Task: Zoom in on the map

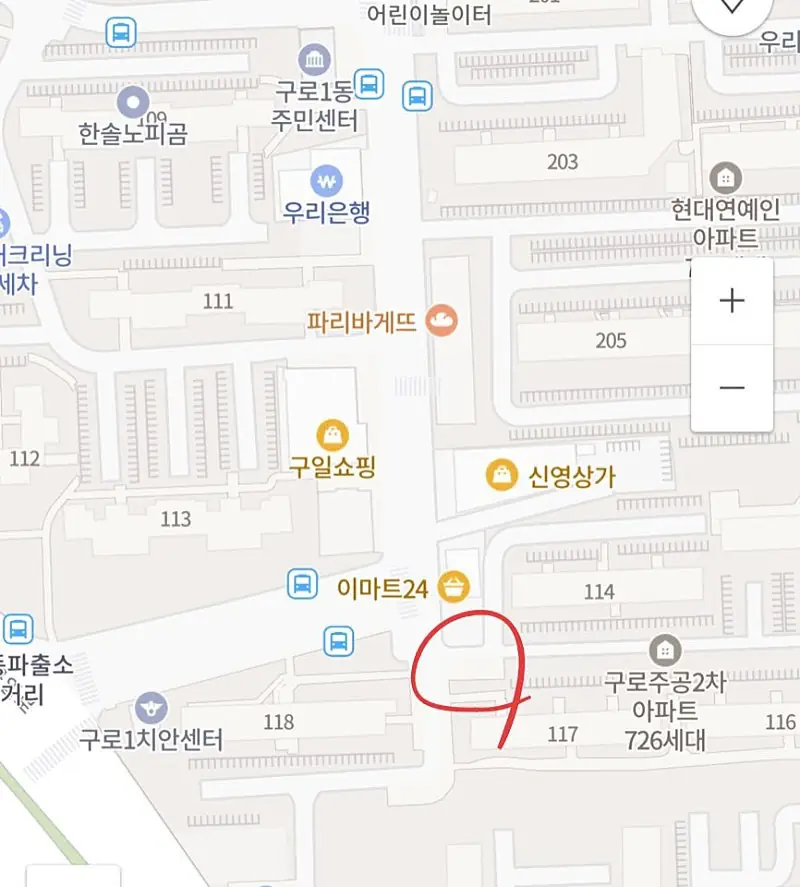Action: [x=732, y=301]
